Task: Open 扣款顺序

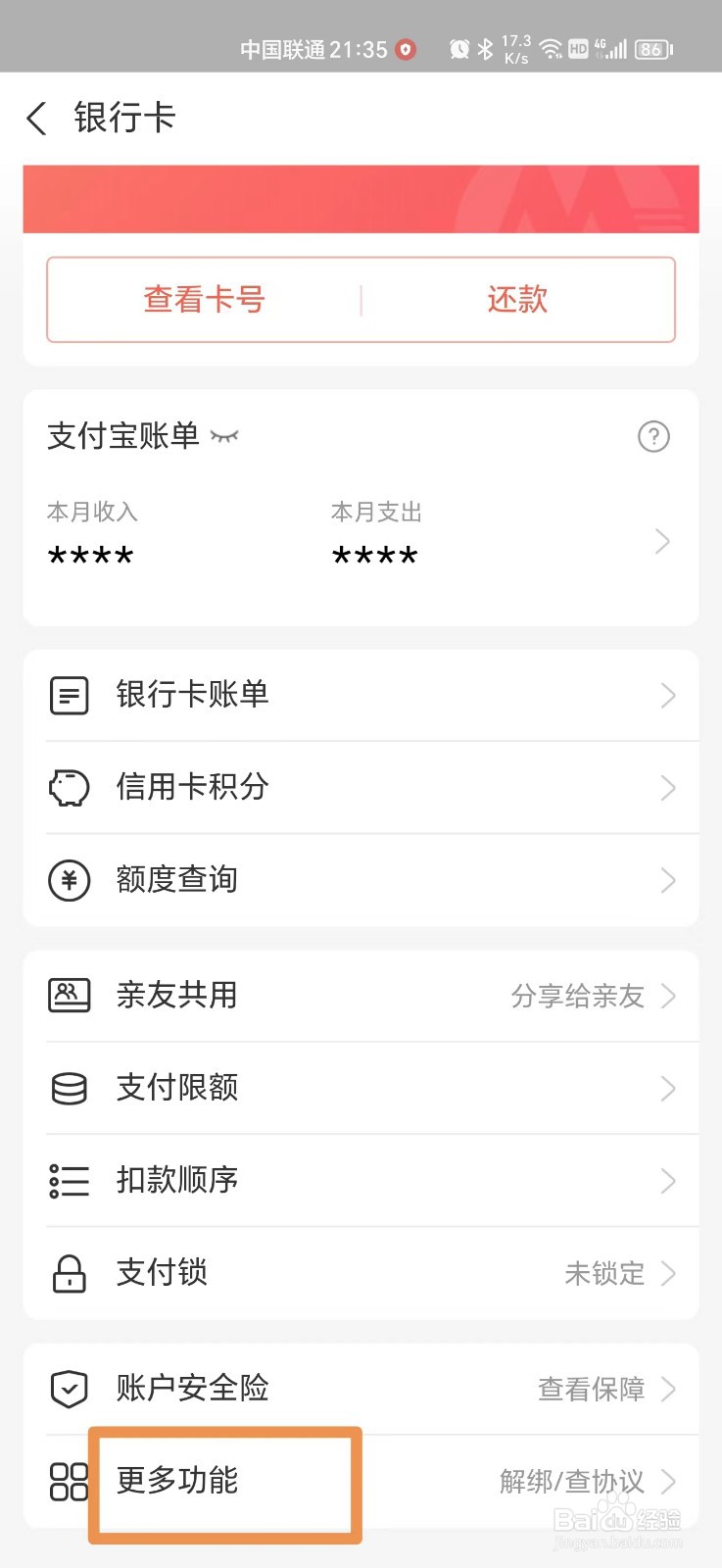Action: coord(361,1180)
